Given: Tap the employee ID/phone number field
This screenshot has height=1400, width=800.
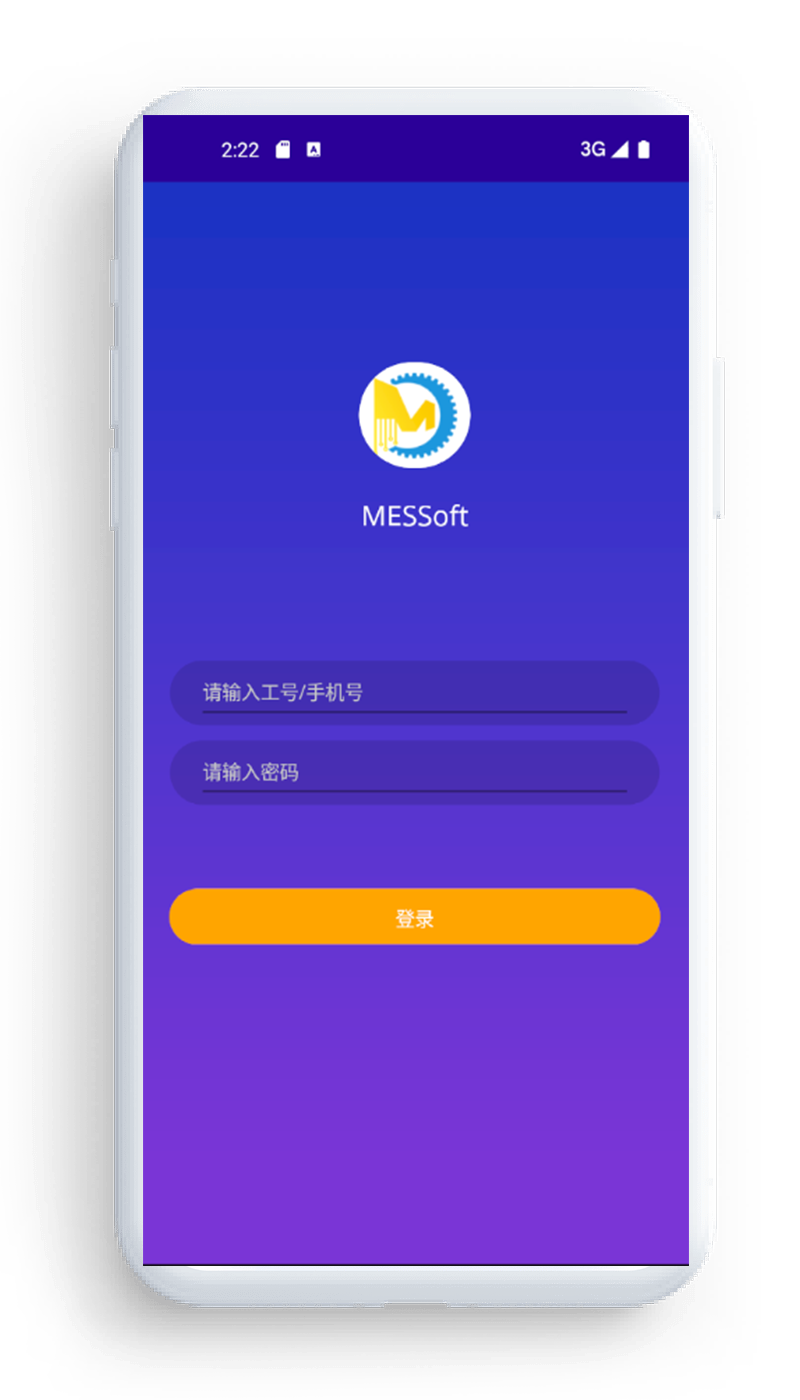Looking at the screenshot, I should point(414,692).
